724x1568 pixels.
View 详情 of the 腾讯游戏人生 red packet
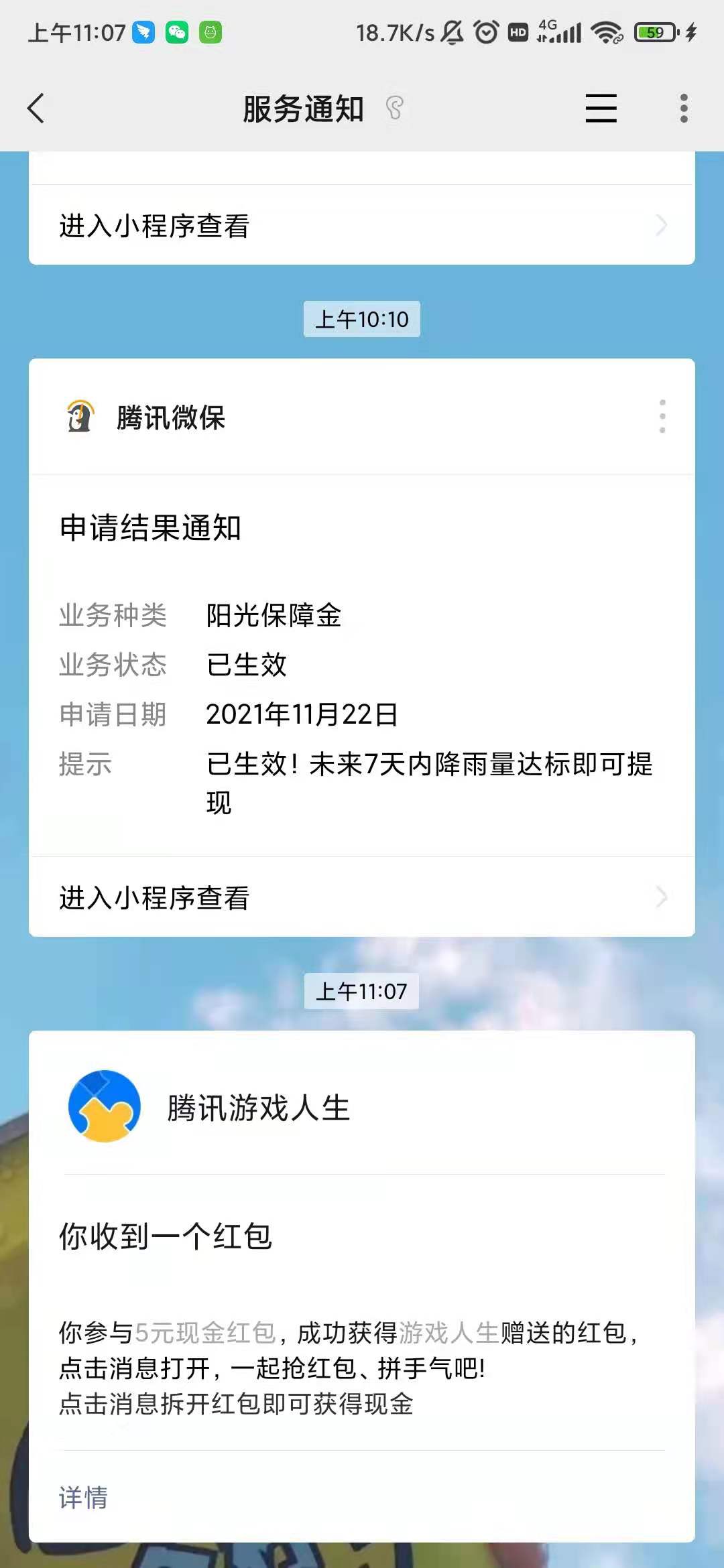(x=83, y=1498)
